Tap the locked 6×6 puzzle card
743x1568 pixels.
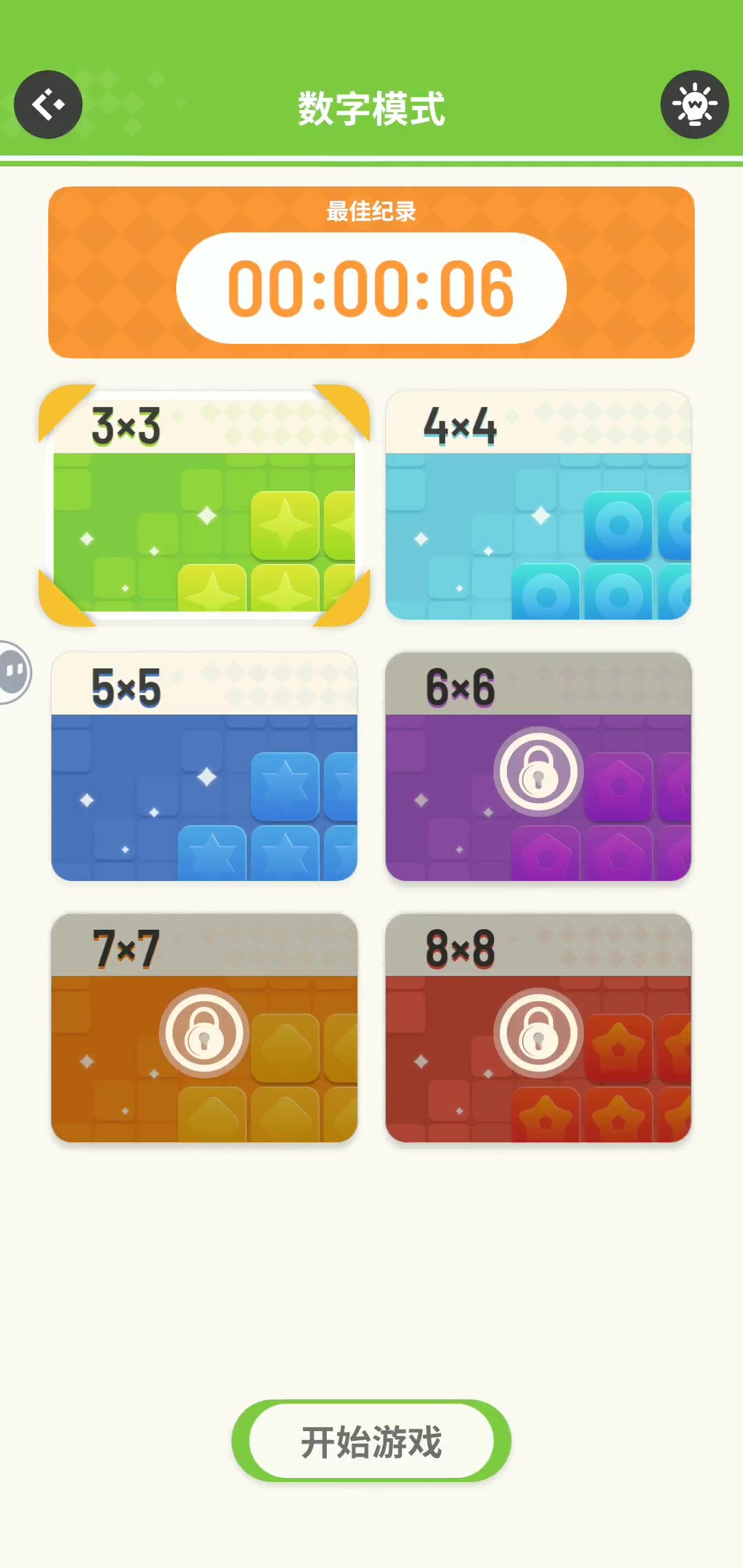click(538, 767)
